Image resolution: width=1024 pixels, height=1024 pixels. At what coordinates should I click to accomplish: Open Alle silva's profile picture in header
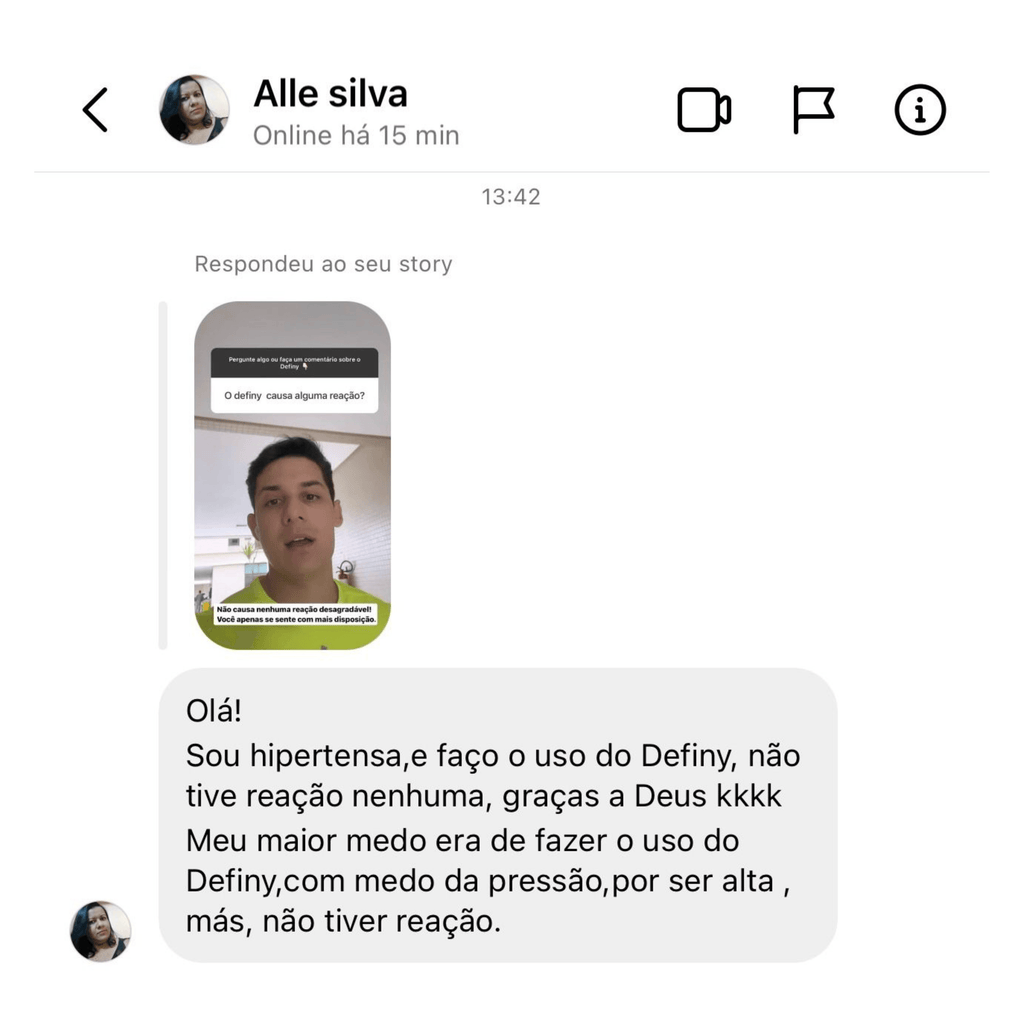[194, 110]
